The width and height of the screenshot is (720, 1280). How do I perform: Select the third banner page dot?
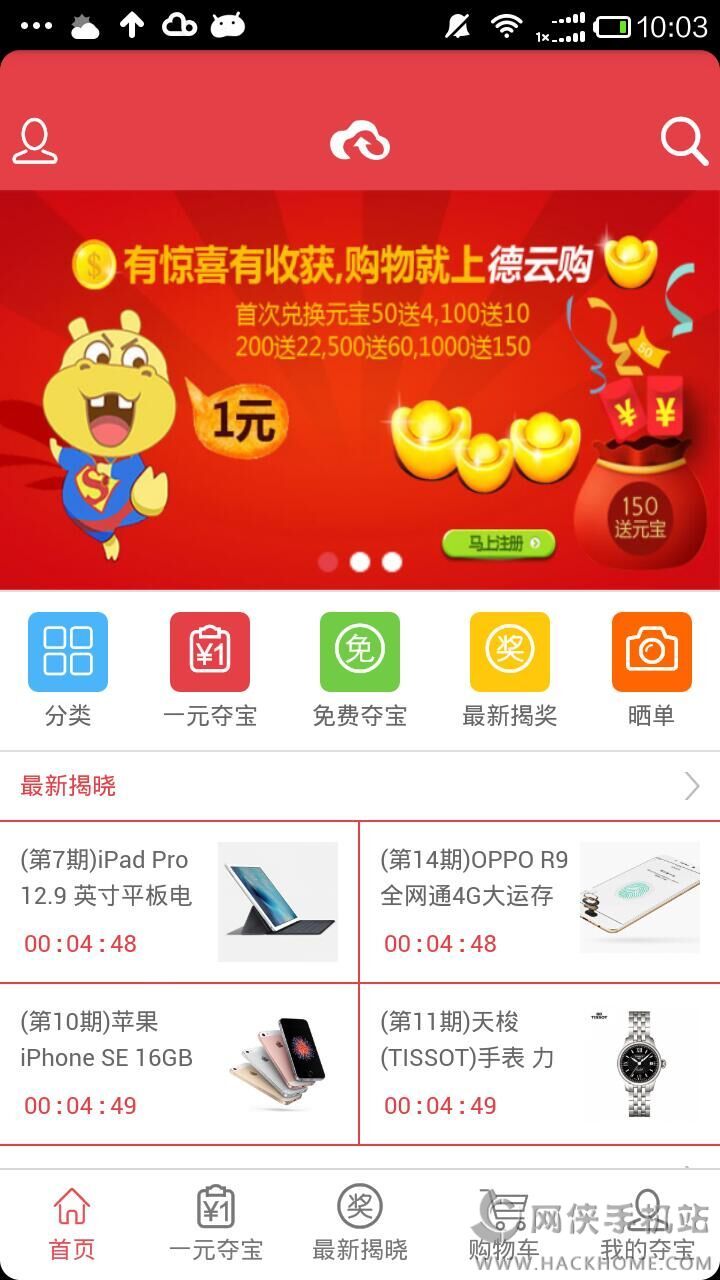tap(392, 562)
